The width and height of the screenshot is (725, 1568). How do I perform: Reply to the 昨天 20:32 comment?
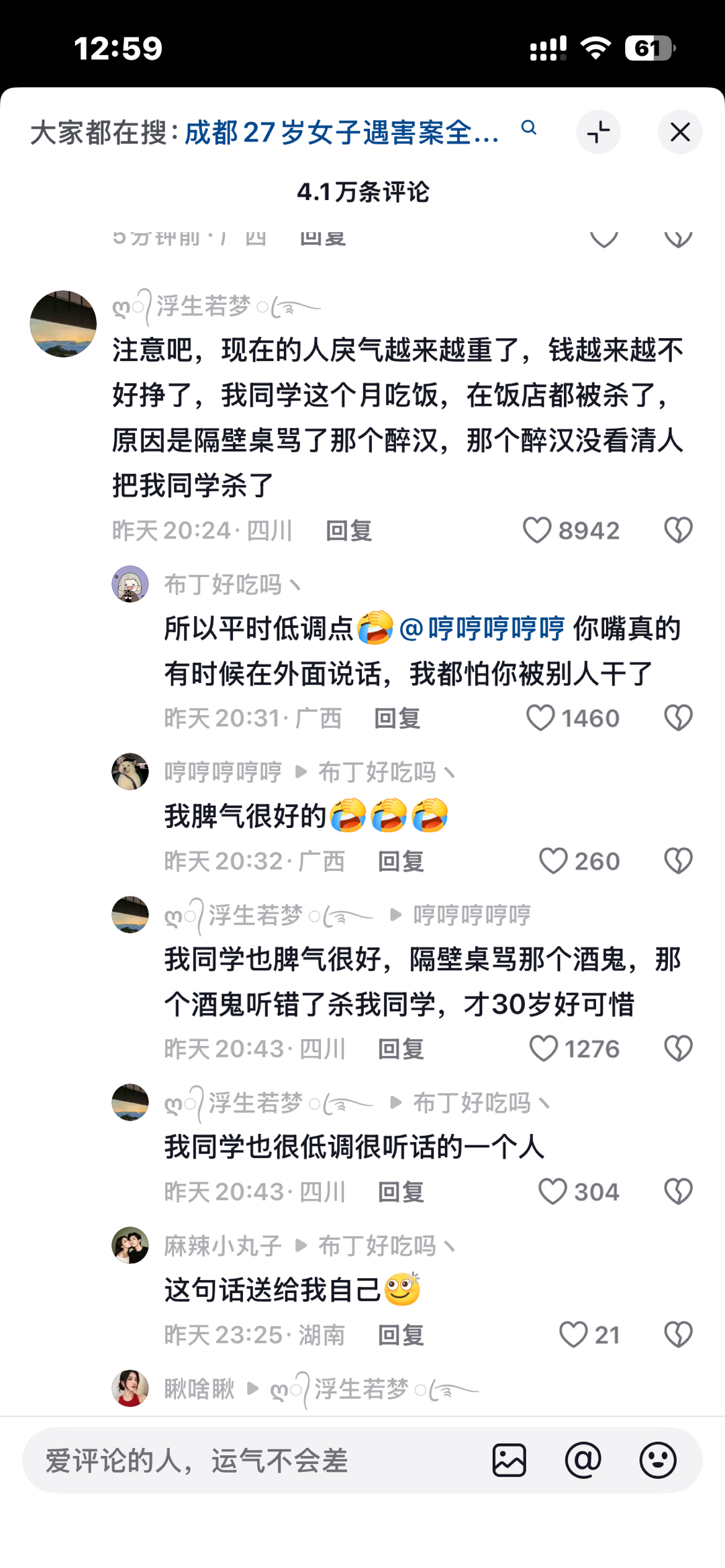pyautogui.click(x=401, y=861)
